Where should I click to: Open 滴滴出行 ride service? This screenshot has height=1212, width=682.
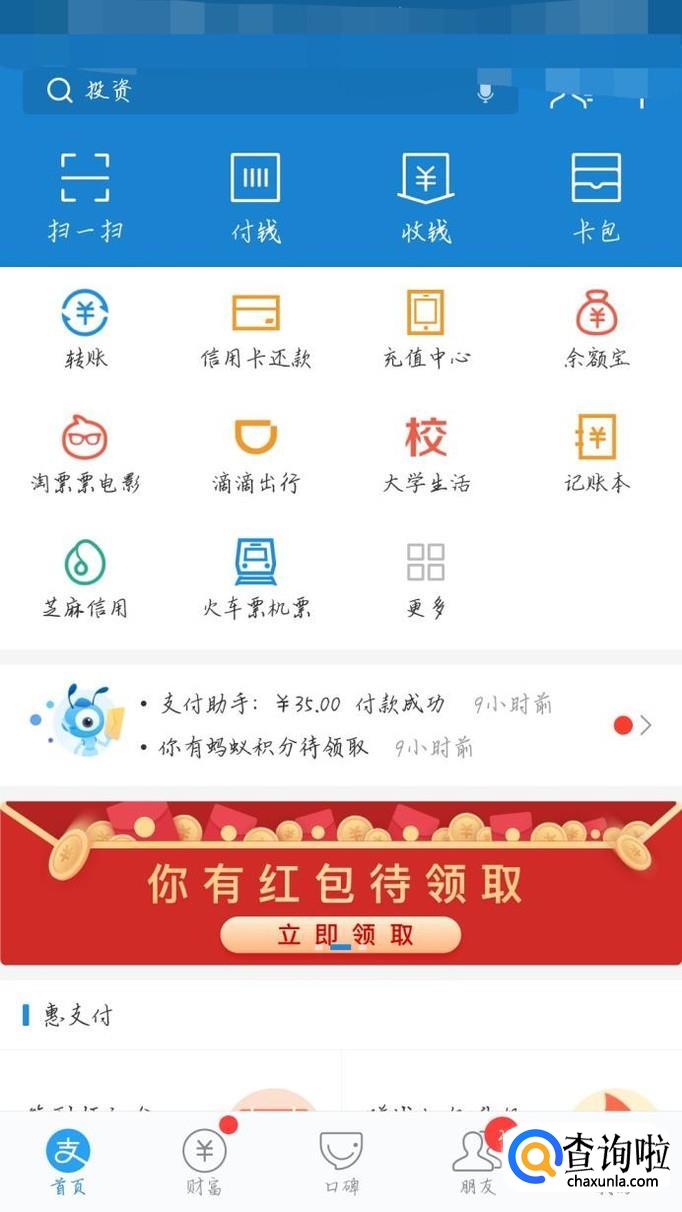256,453
